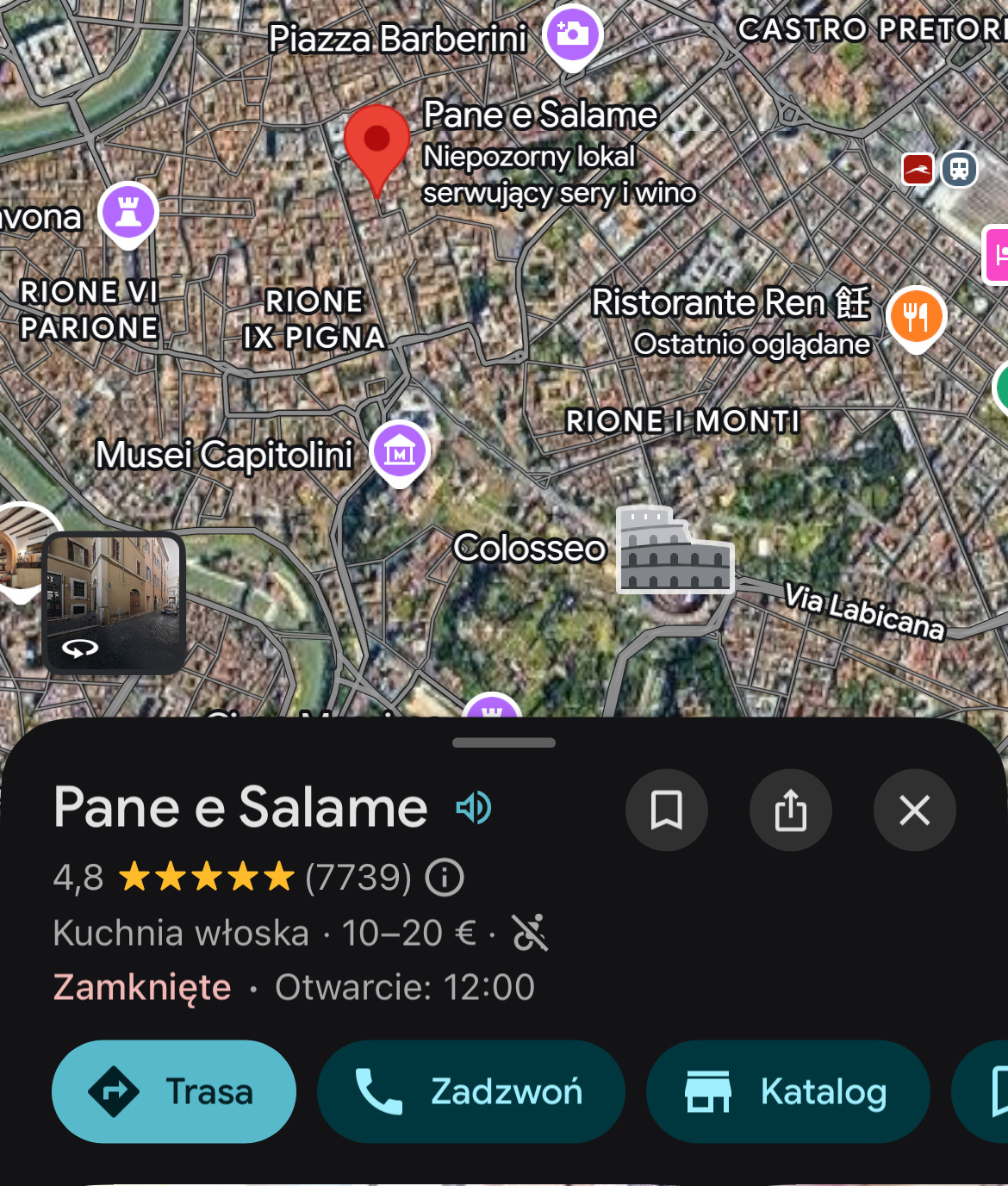Close the Pane e Salame info card
The width and height of the screenshot is (1008, 1186).
click(x=914, y=810)
